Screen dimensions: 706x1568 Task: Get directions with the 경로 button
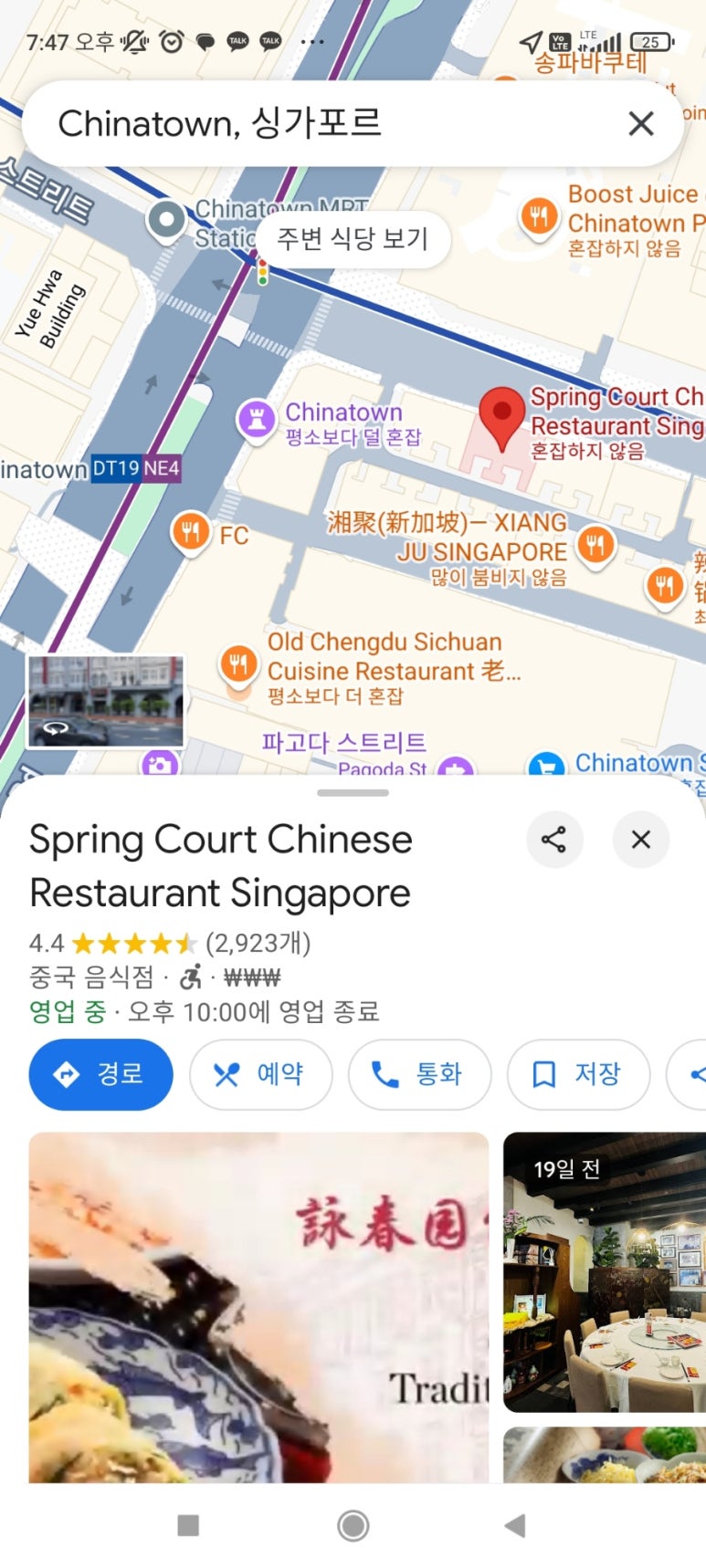100,1074
